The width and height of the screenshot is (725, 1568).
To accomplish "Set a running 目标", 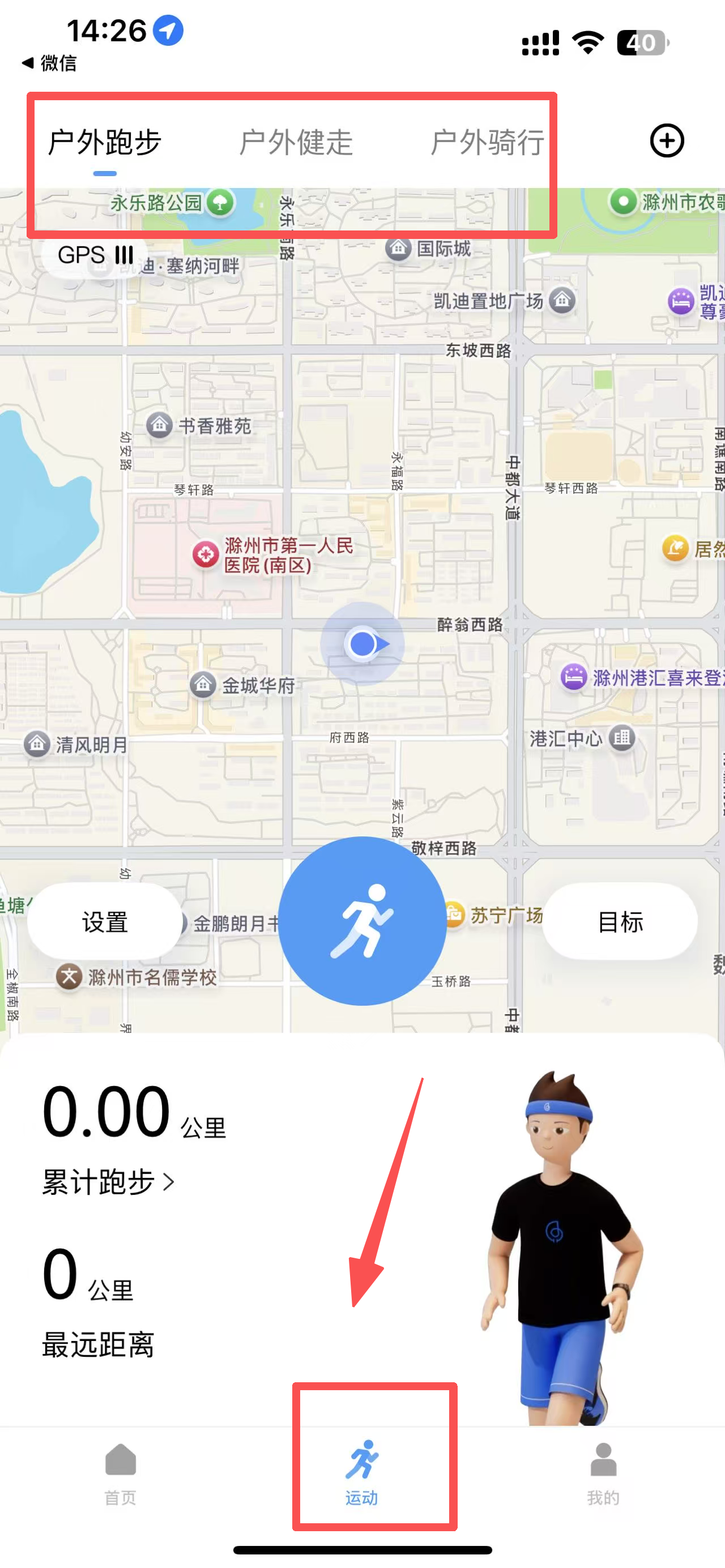I will point(620,921).
